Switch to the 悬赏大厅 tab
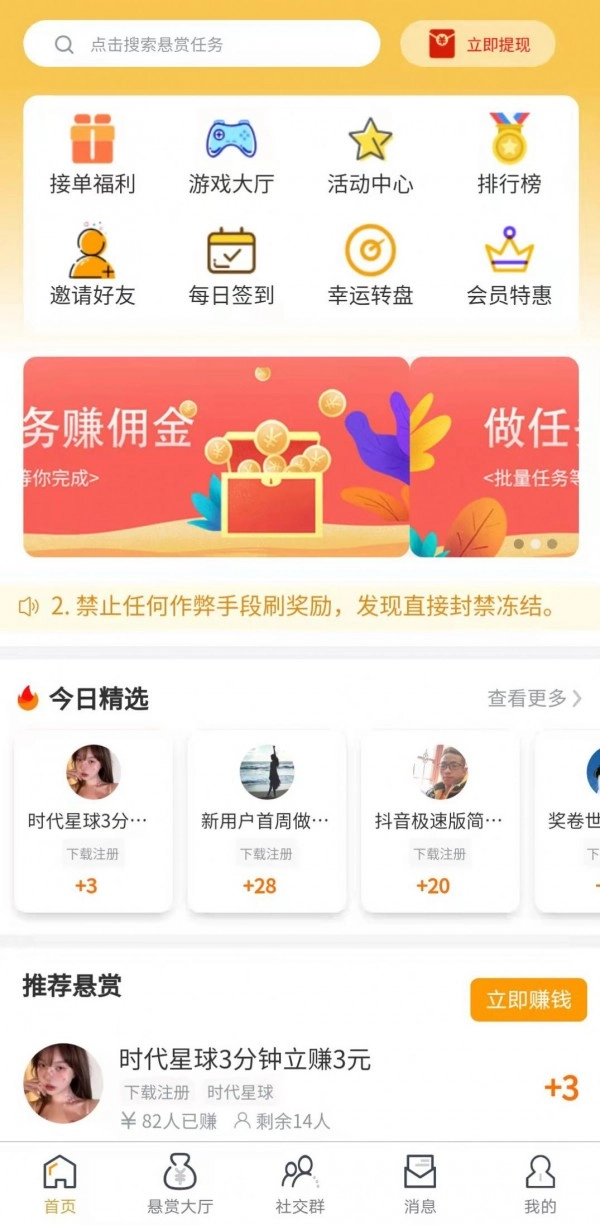This screenshot has width=600, height=1225. pos(180,1184)
